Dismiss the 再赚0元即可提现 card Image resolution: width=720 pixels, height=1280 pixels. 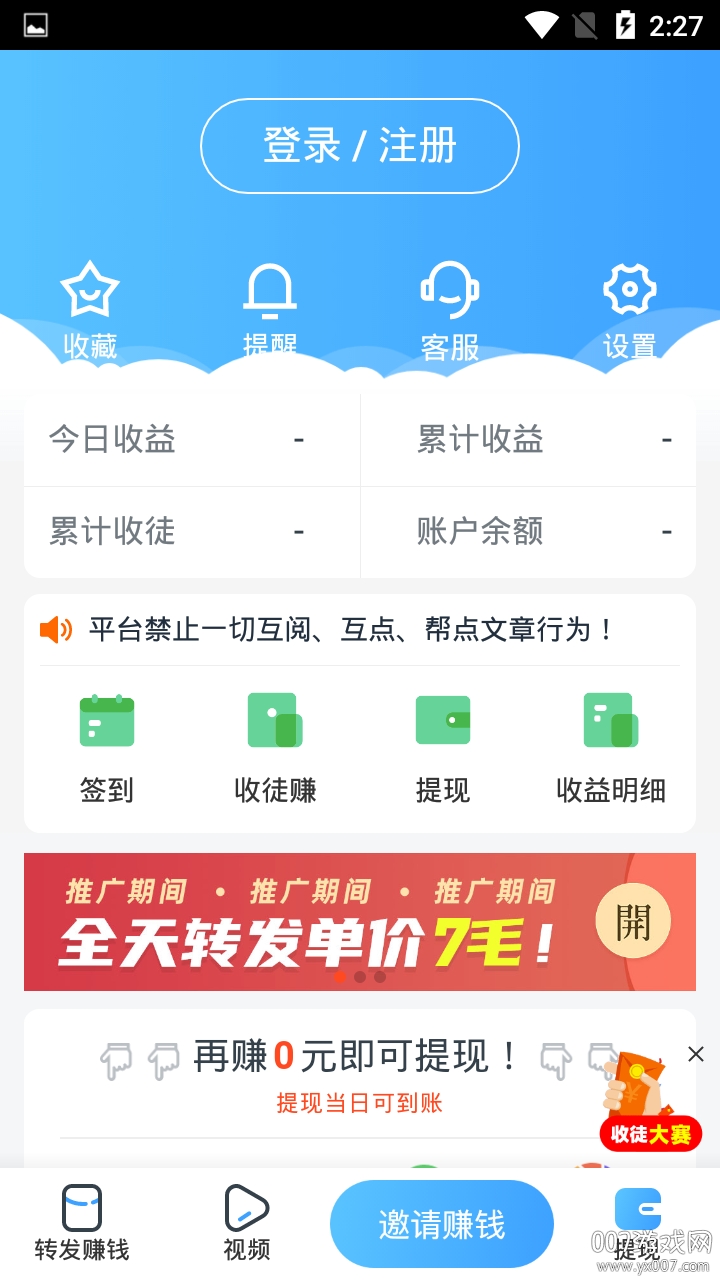point(695,1054)
